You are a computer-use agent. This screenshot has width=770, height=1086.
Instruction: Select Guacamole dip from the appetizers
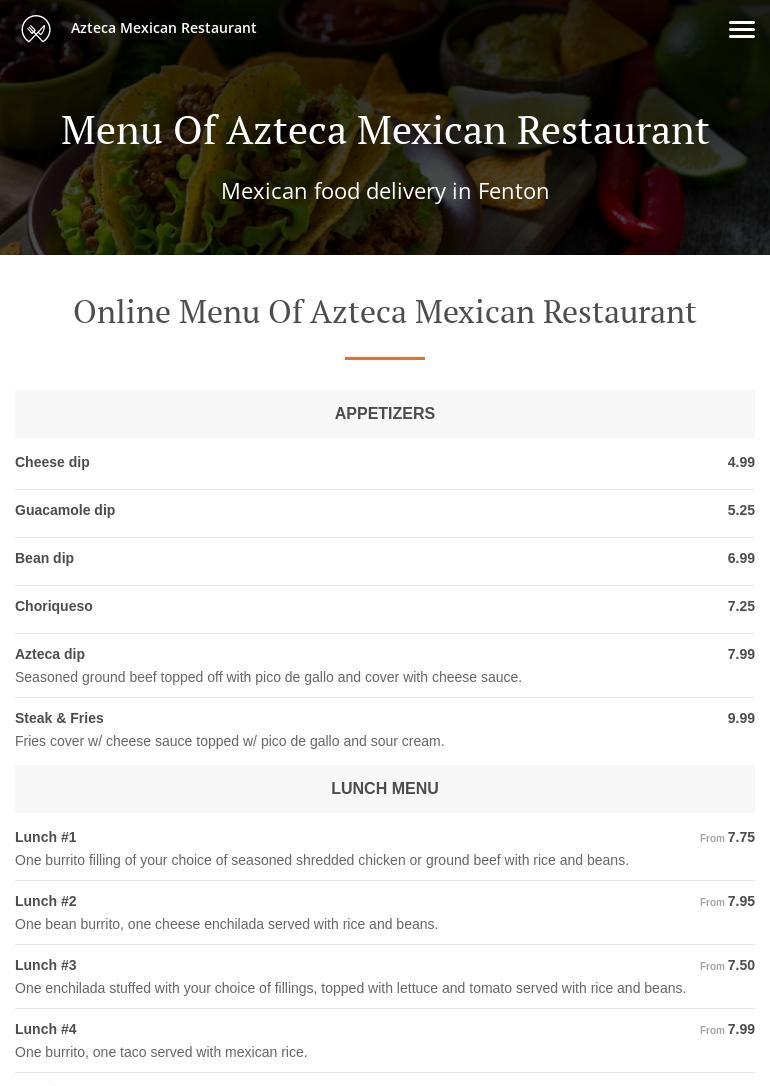(65, 510)
